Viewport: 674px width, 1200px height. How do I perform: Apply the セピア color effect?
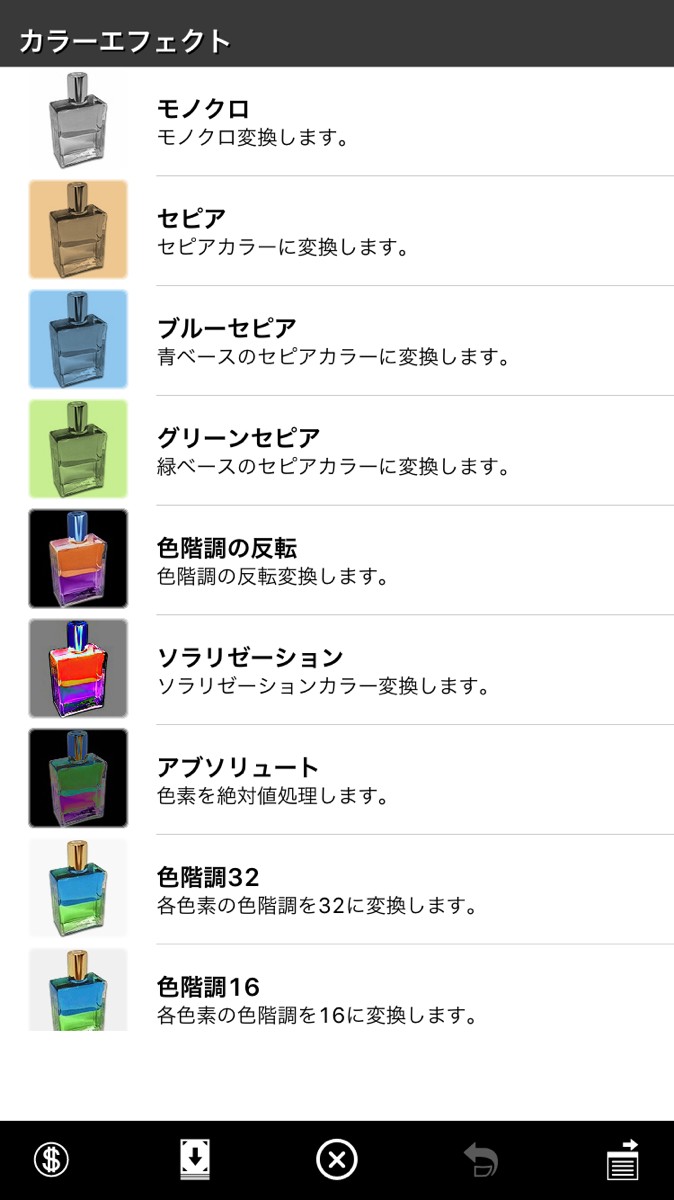337,231
